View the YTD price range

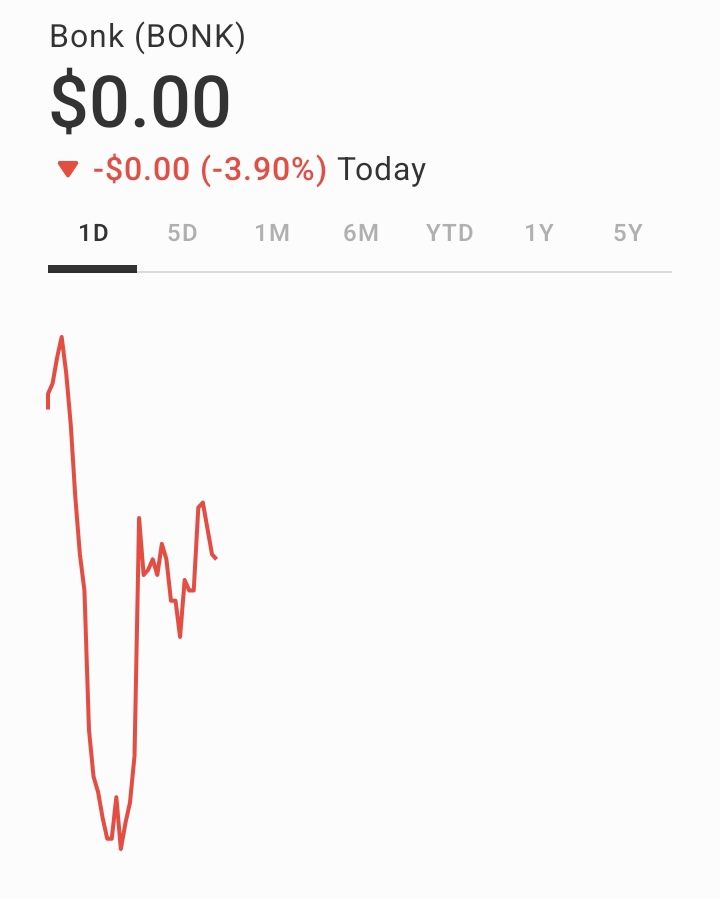pyautogui.click(x=449, y=234)
